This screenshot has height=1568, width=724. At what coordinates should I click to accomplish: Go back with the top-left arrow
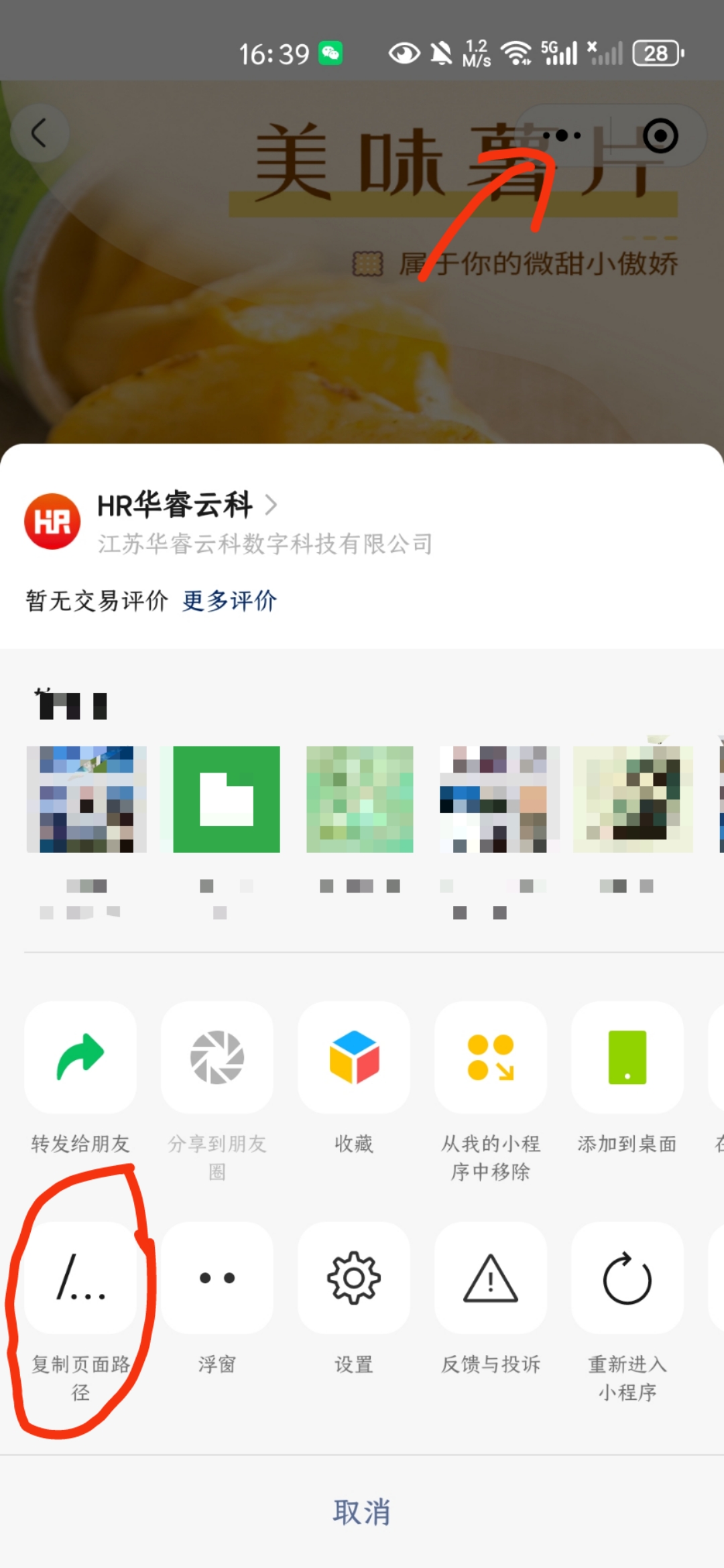coord(40,133)
